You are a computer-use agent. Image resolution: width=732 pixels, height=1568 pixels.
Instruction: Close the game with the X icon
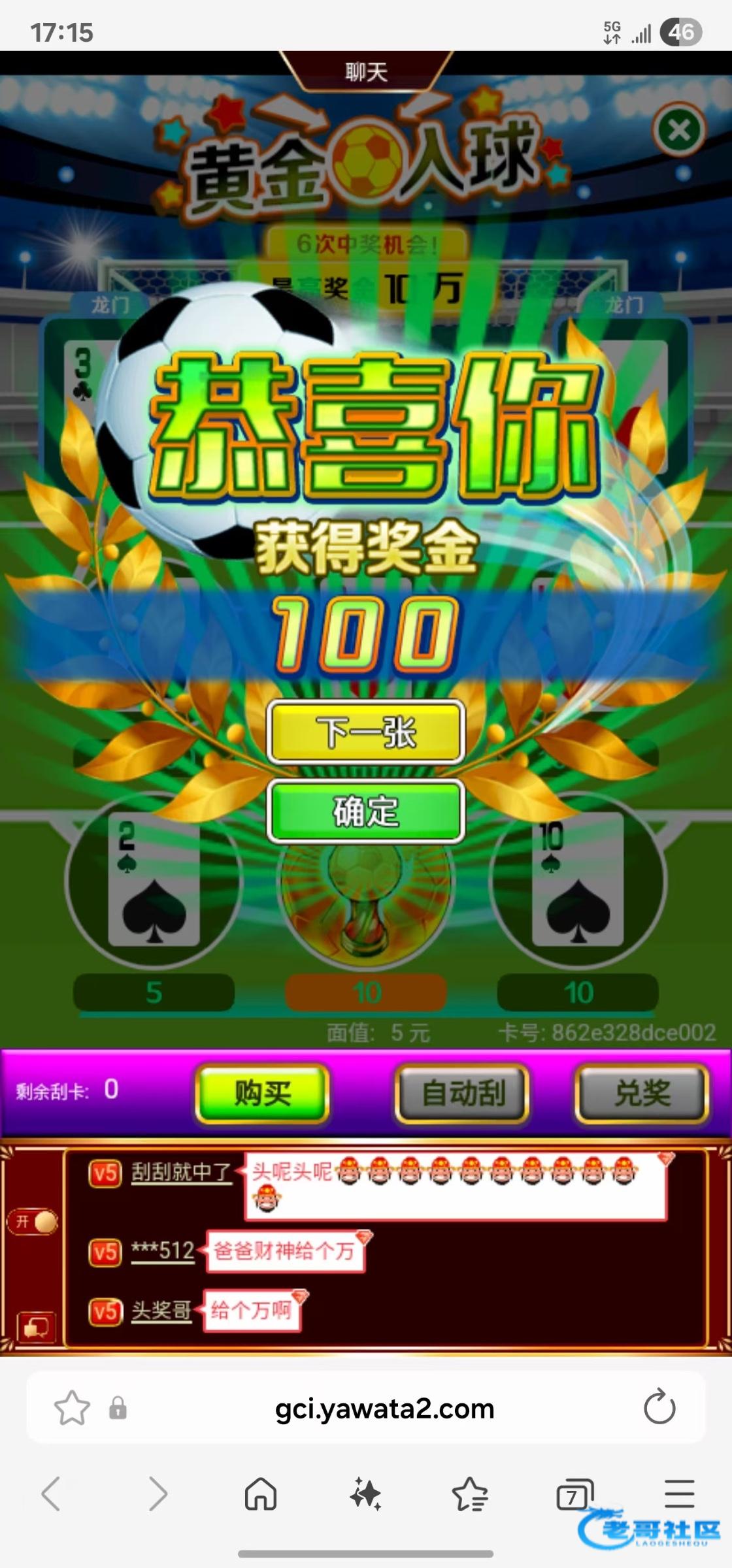click(x=679, y=130)
